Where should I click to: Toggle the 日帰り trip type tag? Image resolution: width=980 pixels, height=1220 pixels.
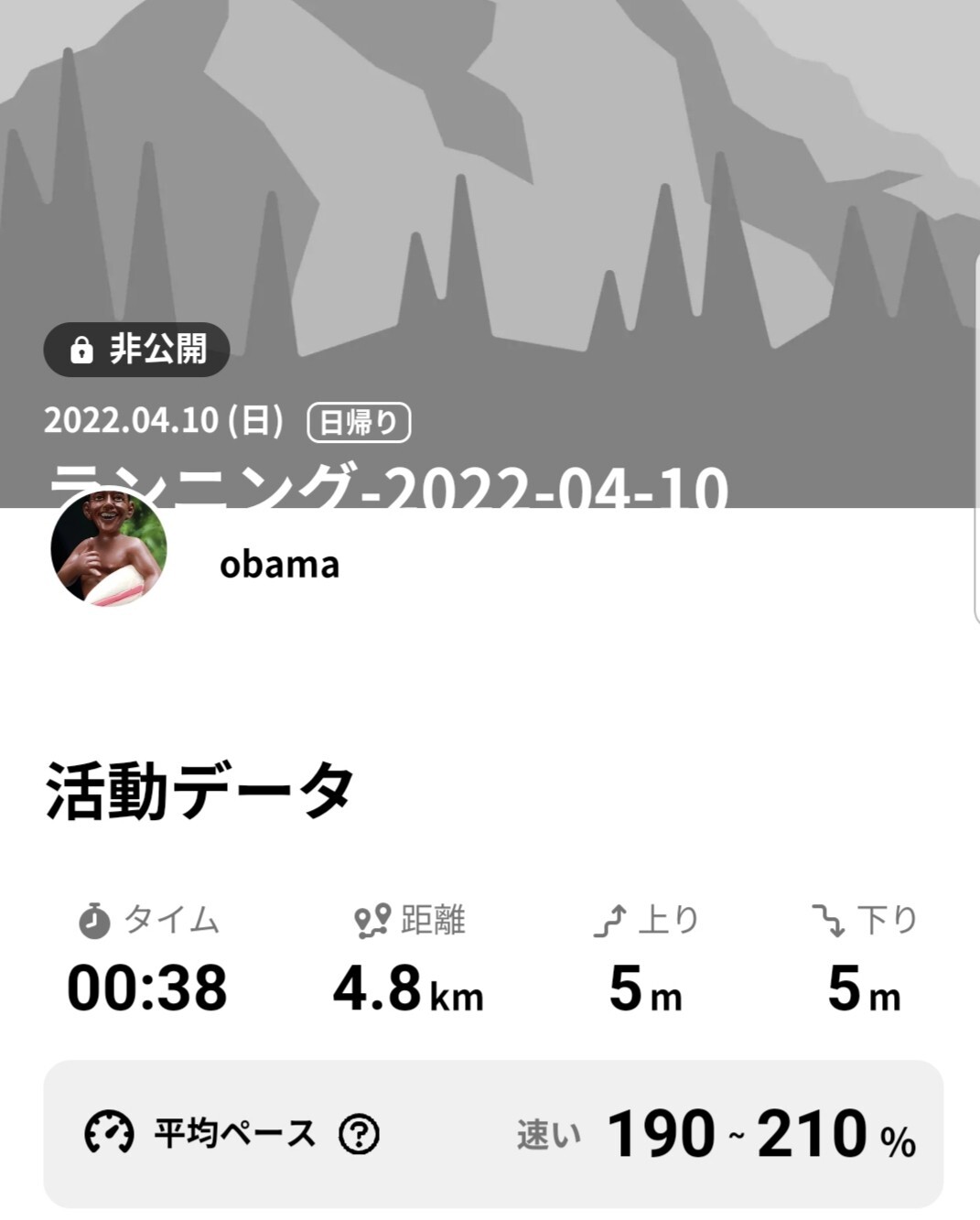tap(361, 422)
